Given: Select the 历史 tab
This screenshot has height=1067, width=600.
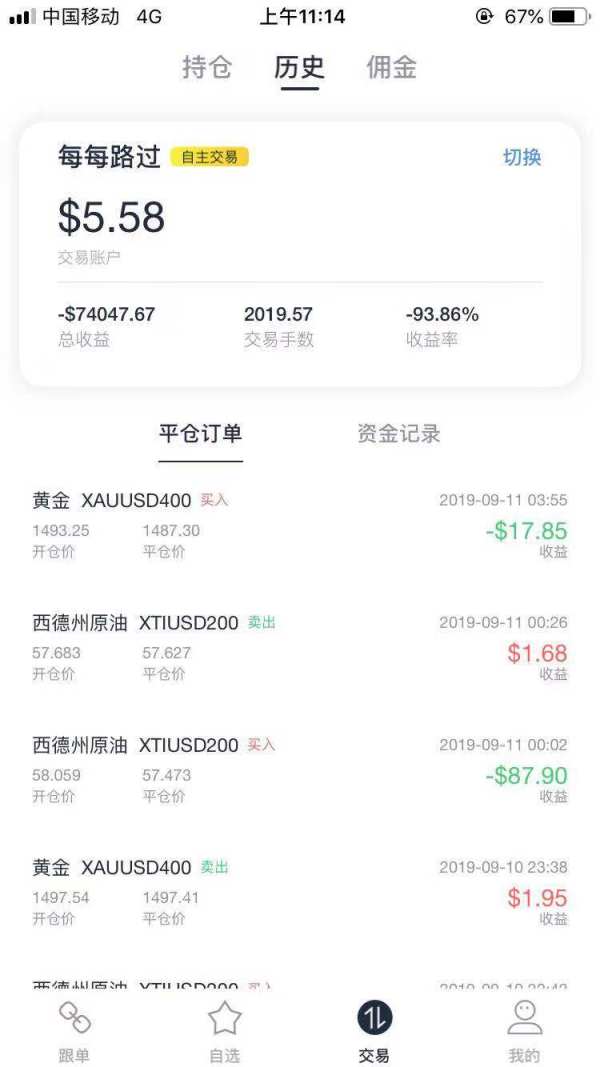Looking at the screenshot, I should pos(299,68).
